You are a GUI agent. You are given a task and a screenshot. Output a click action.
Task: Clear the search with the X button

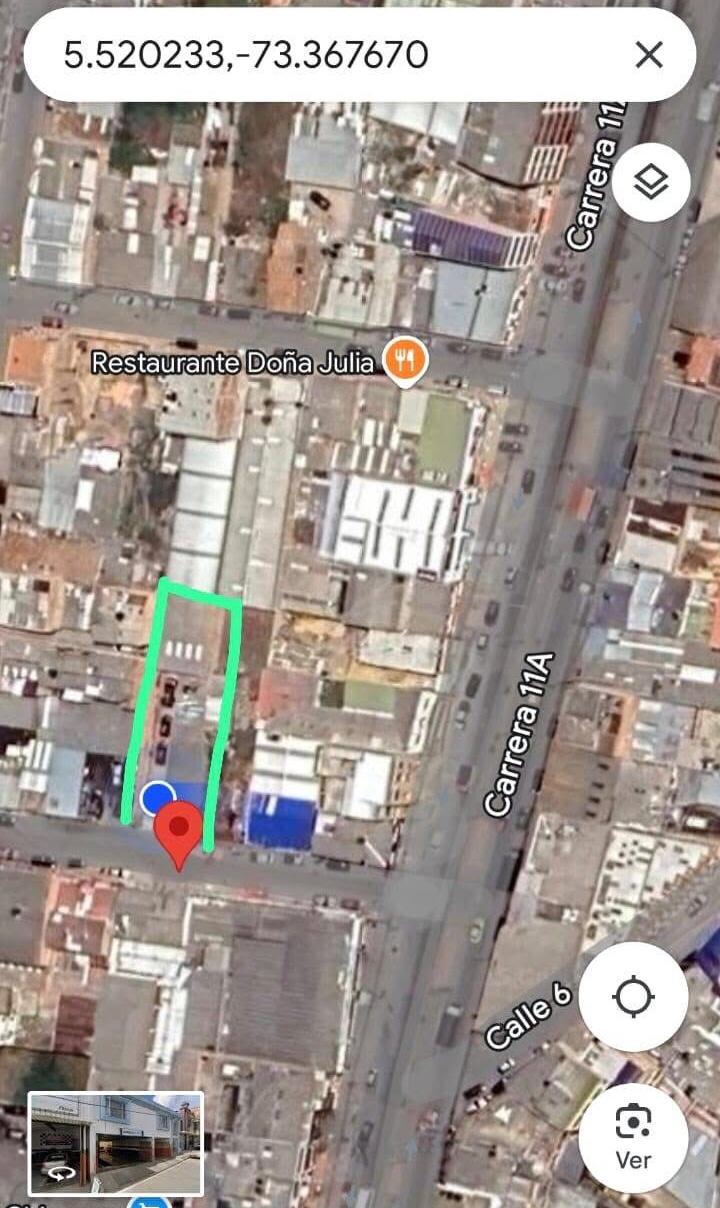[x=649, y=55]
